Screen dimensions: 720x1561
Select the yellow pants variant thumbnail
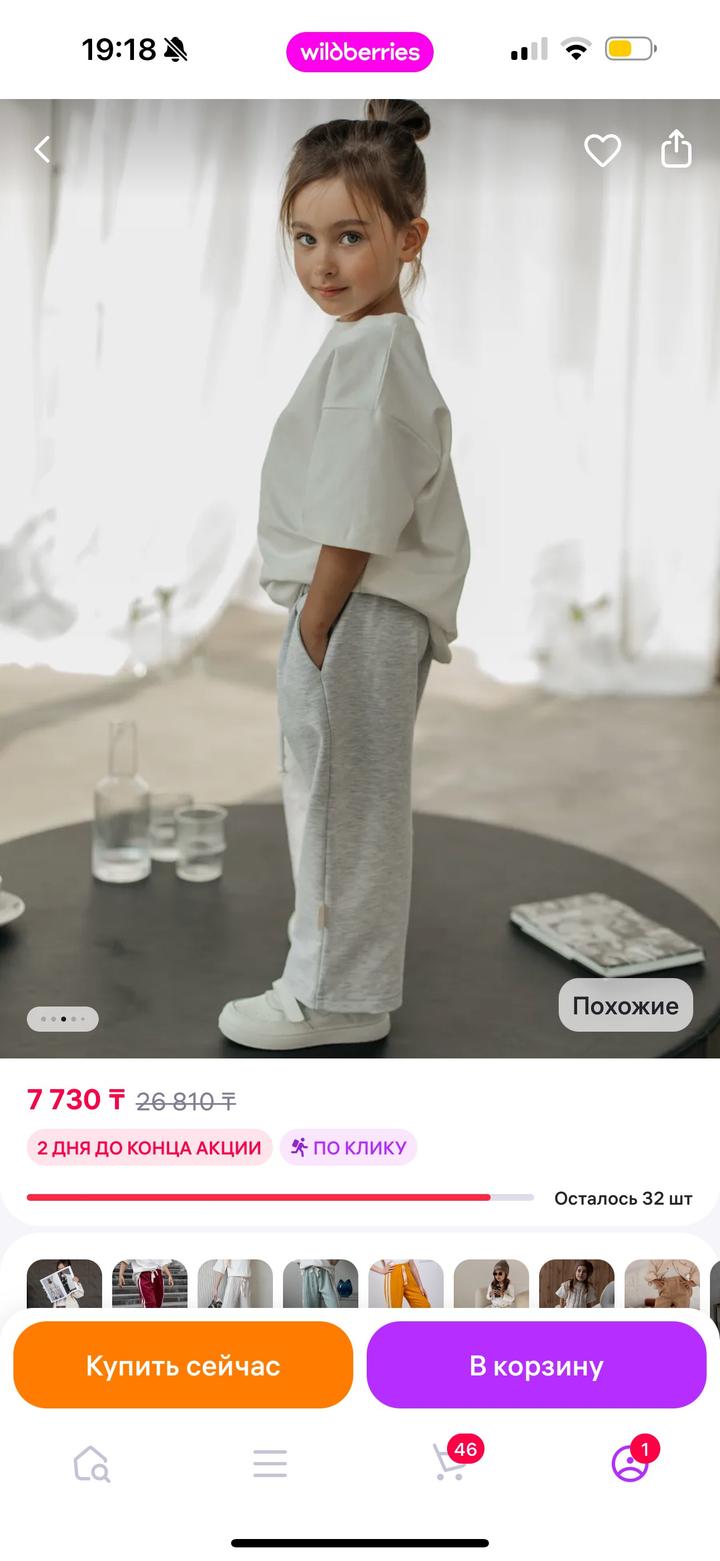tap(405, 1283)
